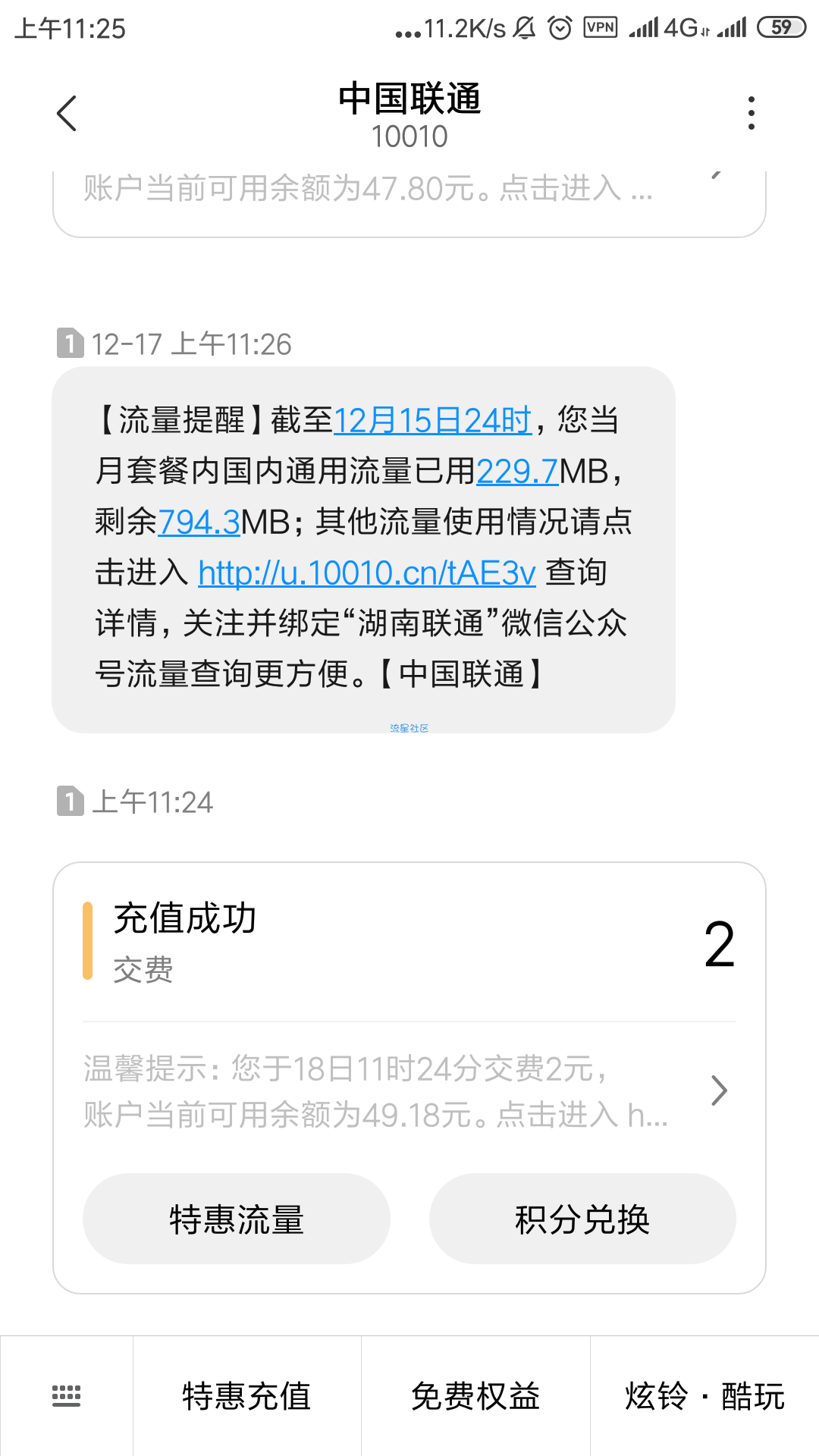Go back to the message list

point(67,114)
